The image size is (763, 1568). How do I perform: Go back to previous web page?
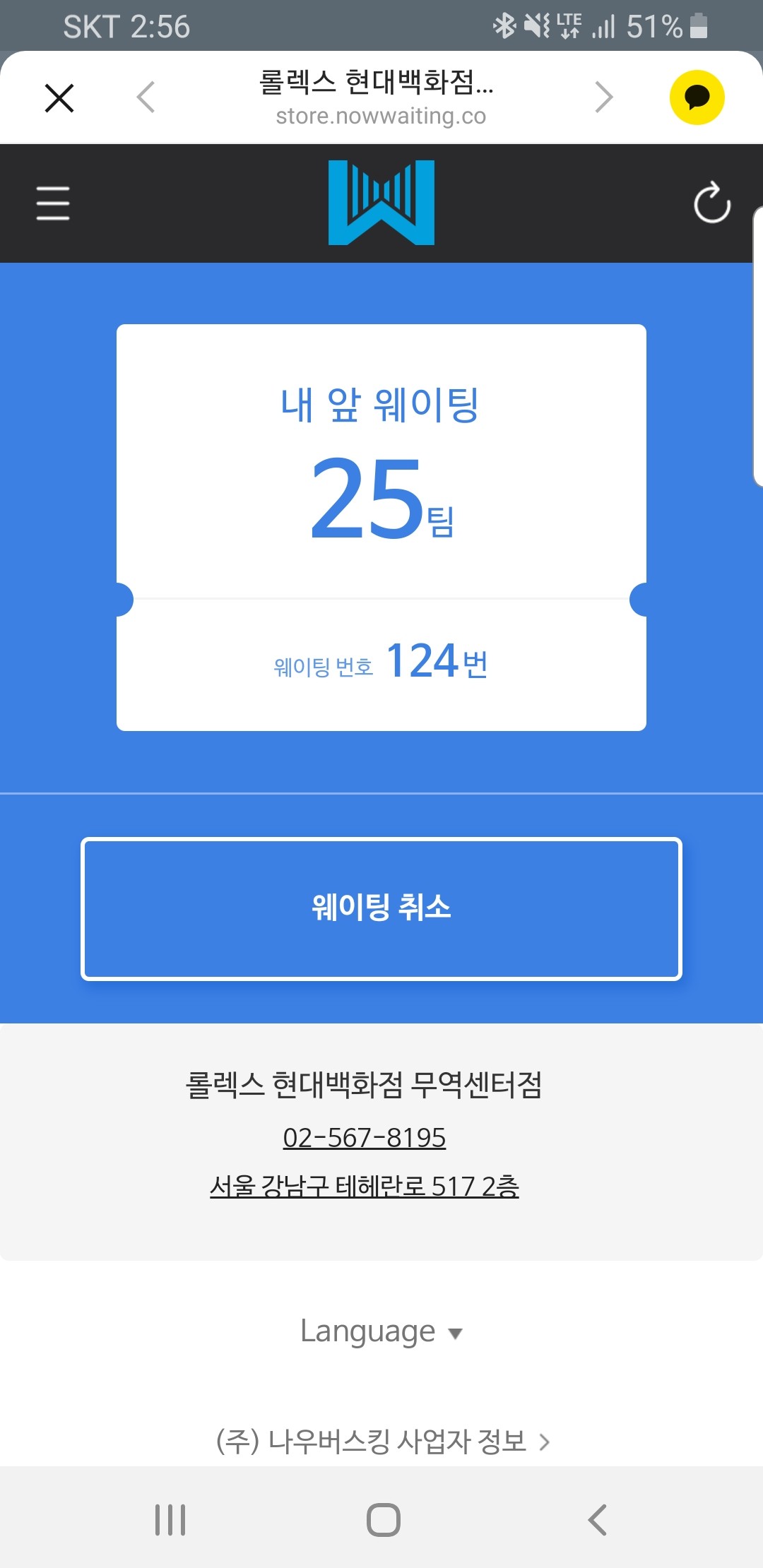pos(146,97)
